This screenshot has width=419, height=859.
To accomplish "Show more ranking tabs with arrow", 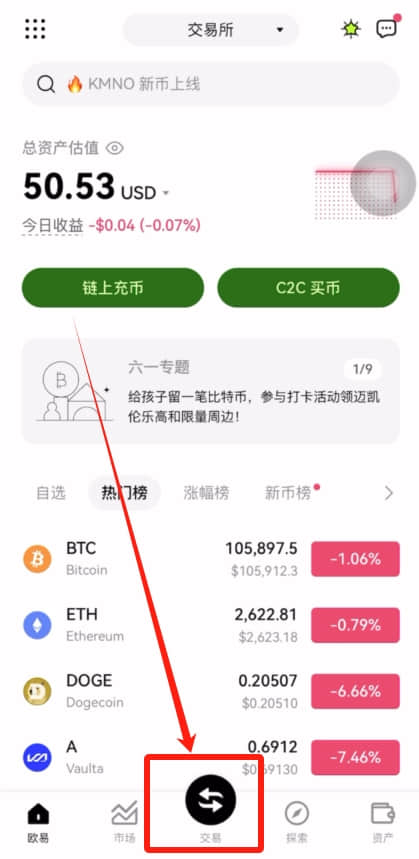I will point(389,494).
